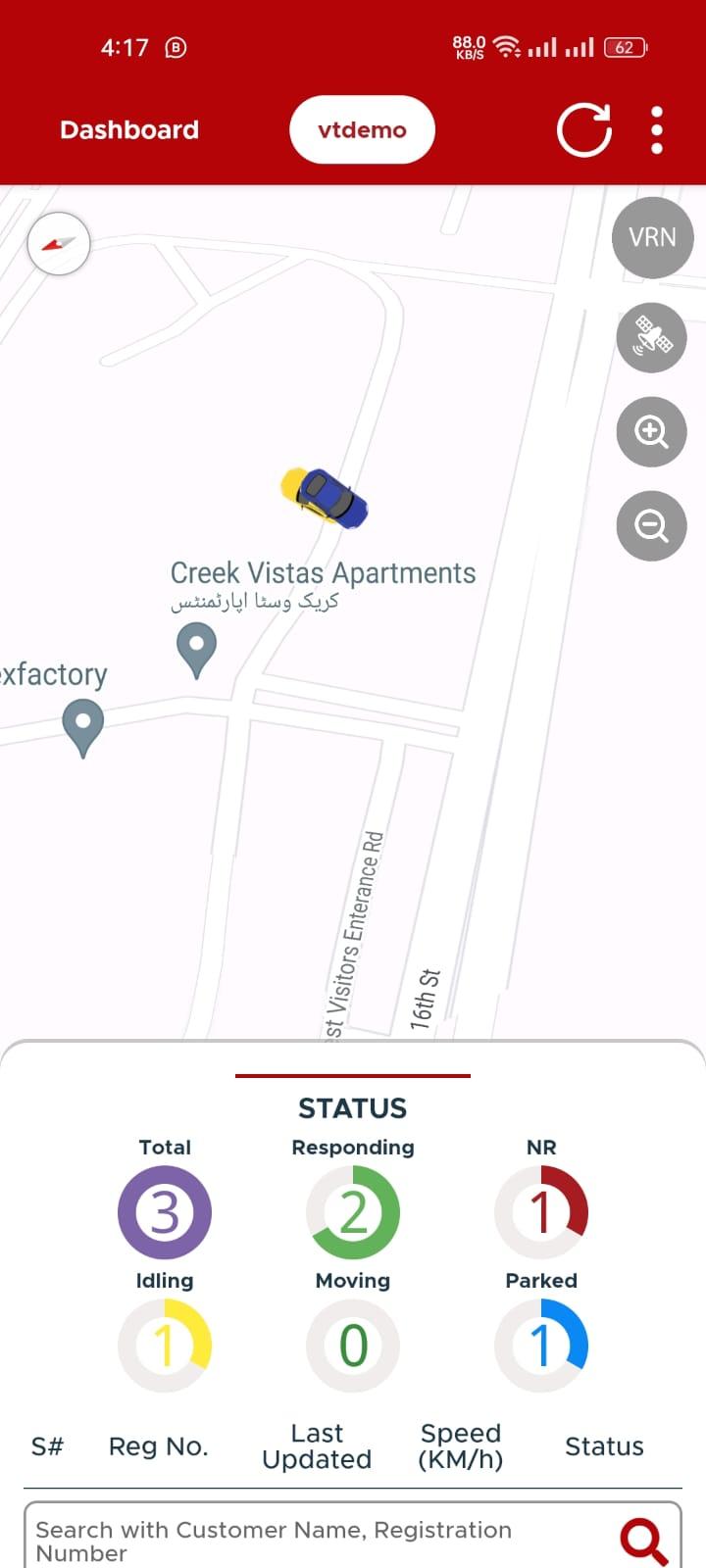Tap the vtdemo account chip
Image resolution: width=706 pixels, height=1568 pixels.
click(x=362, y=130)
